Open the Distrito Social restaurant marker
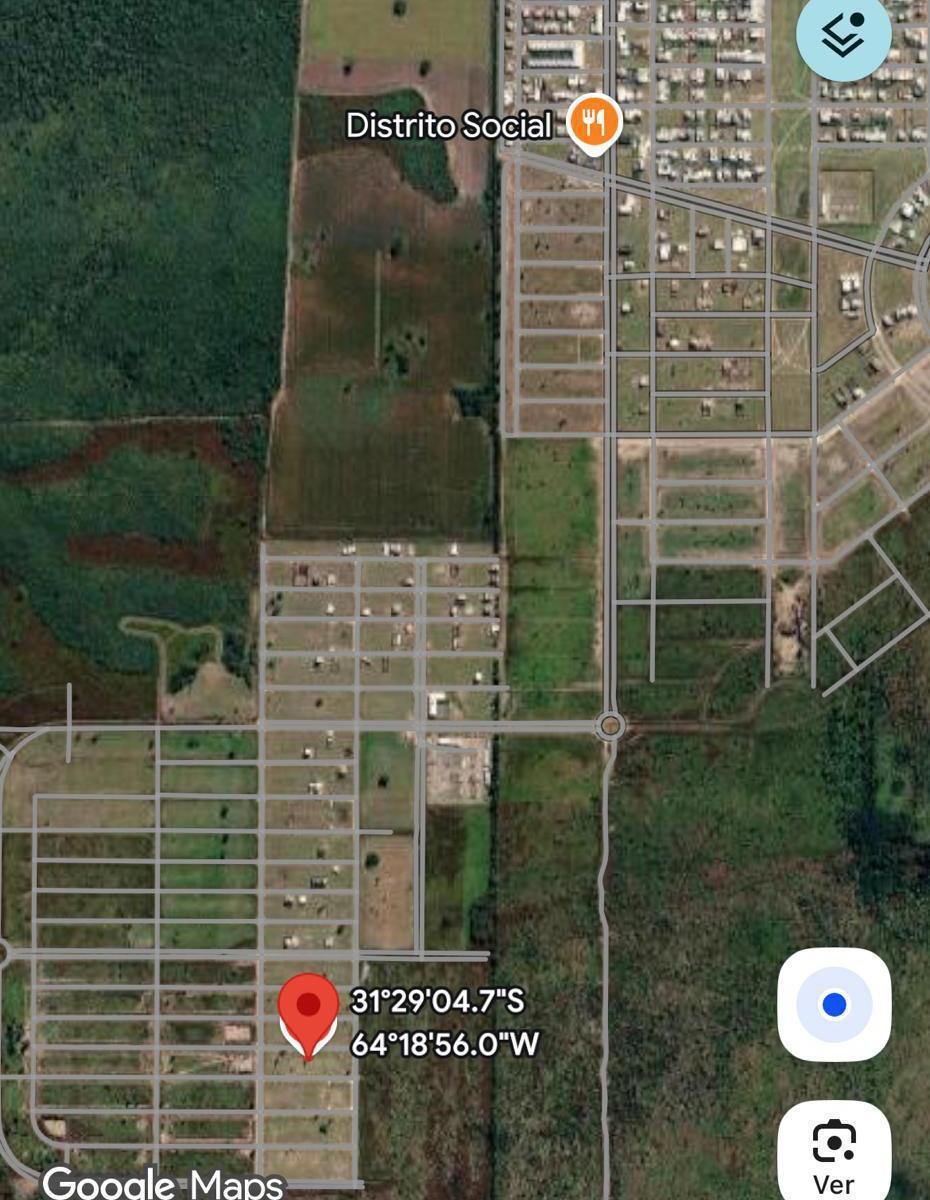Viewport: 930px width, 1200px height. (594, 125)
